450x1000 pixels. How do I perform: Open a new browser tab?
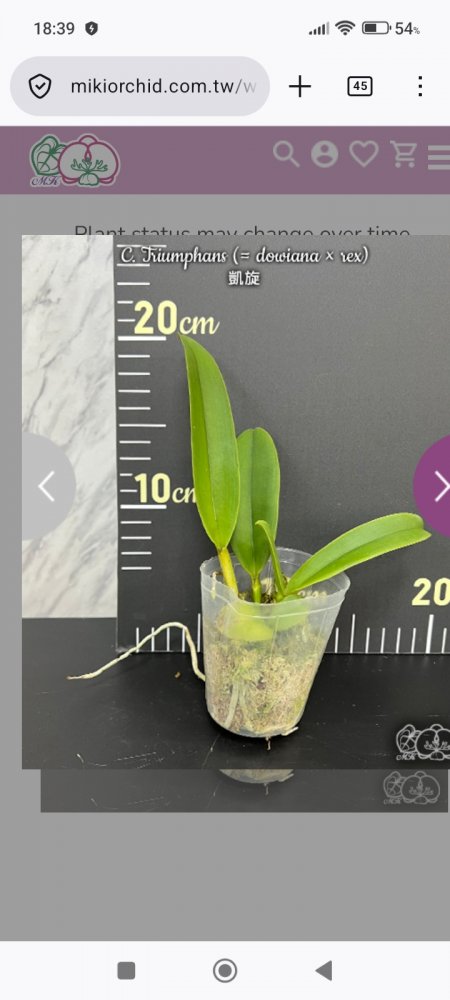tap(300, 86)
